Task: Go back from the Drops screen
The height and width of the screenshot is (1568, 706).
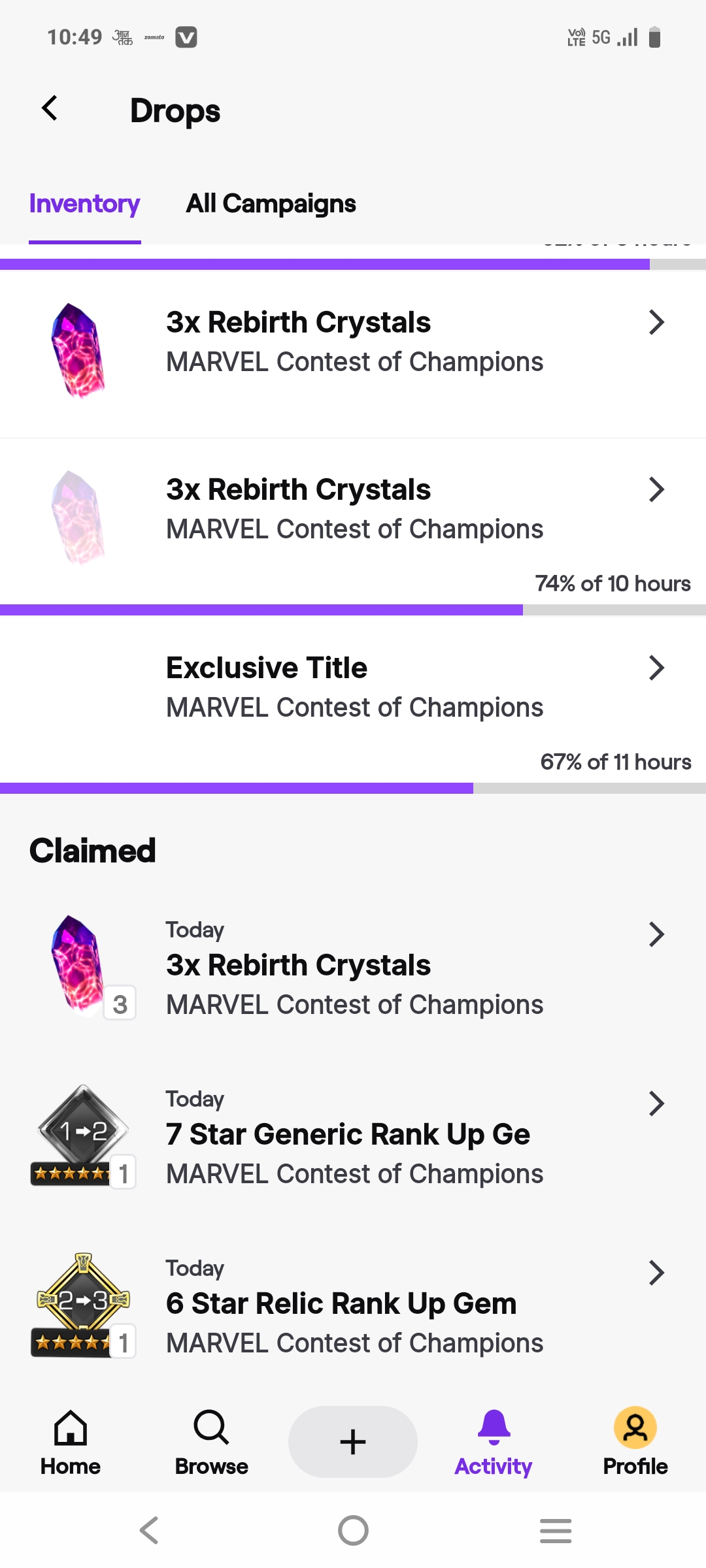Action: (x=50, y=108)
